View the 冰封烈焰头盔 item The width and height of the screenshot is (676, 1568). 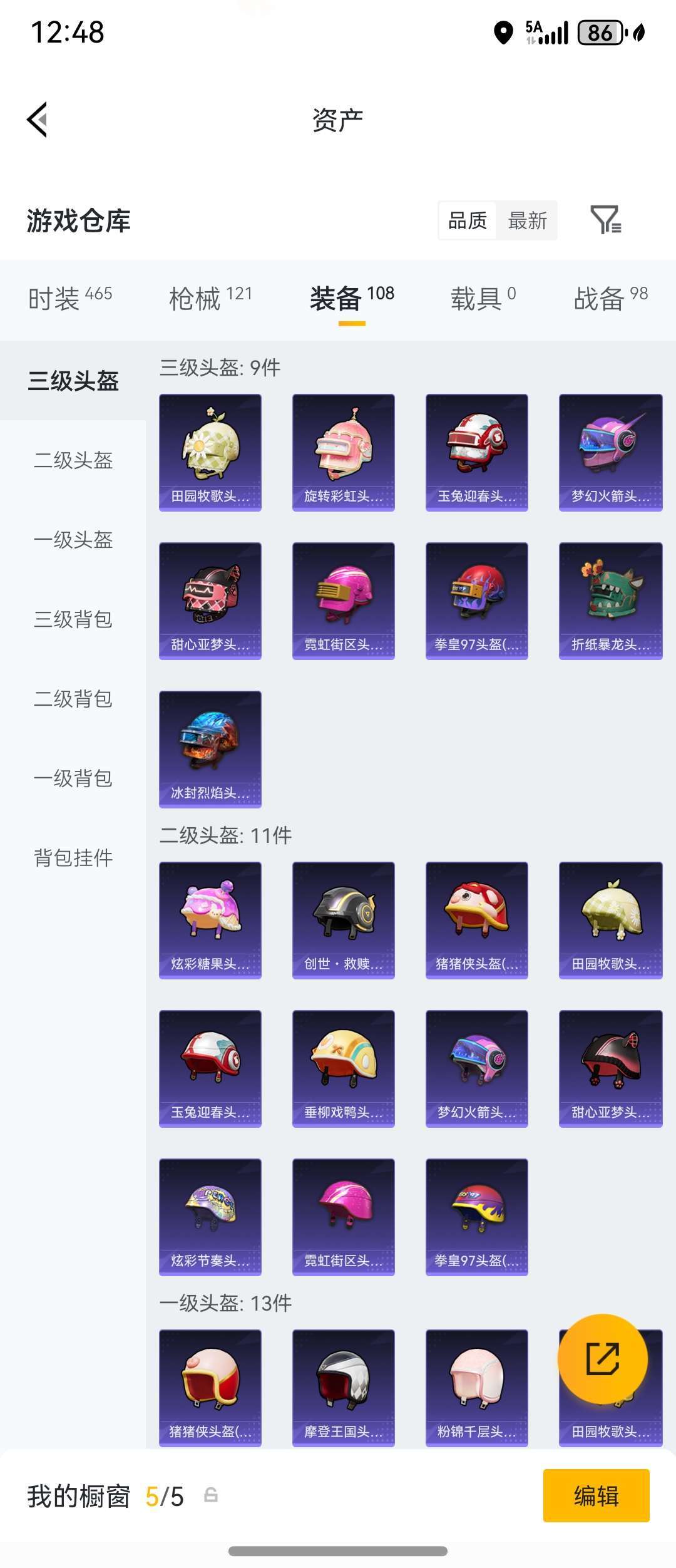210,749
